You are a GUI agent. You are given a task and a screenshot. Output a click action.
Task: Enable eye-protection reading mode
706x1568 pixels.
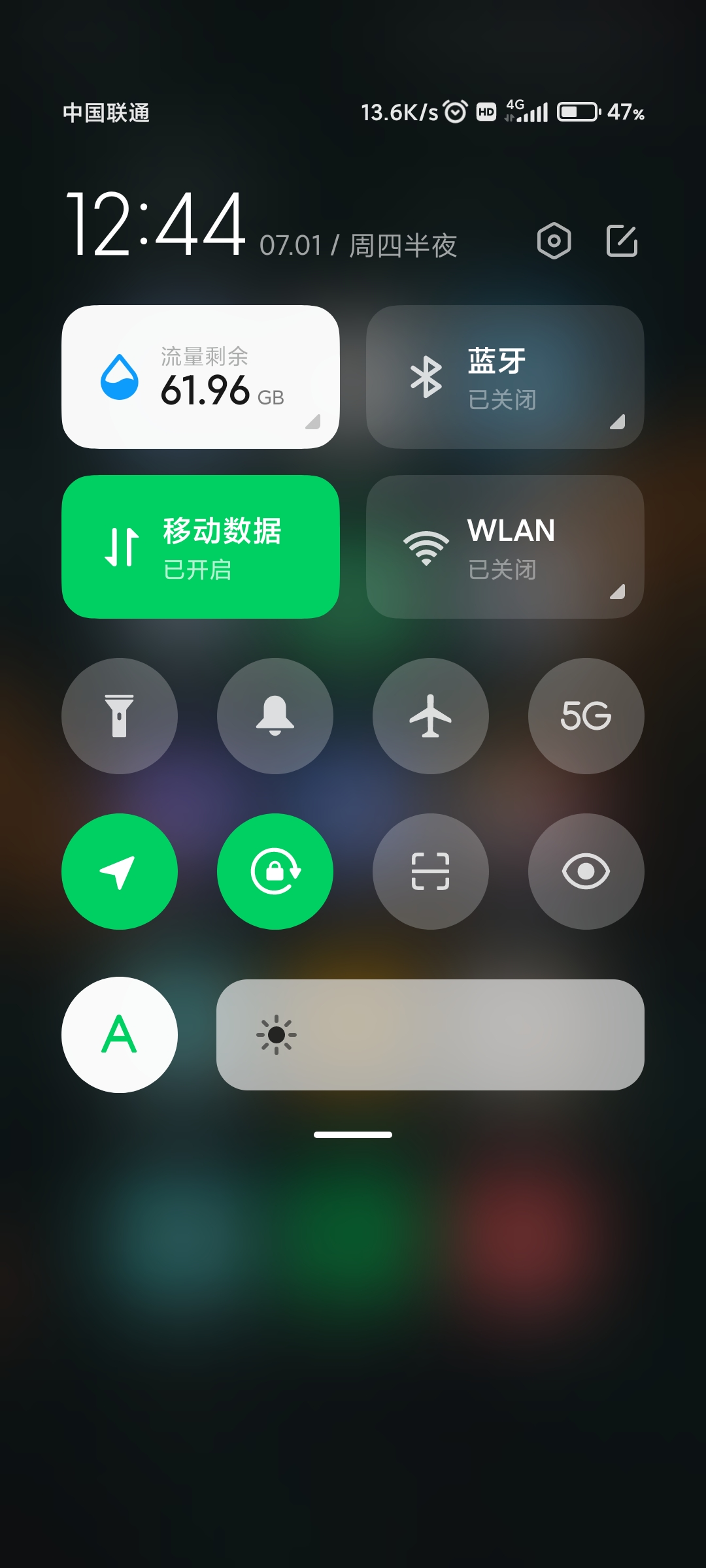(x=586, y=872)
